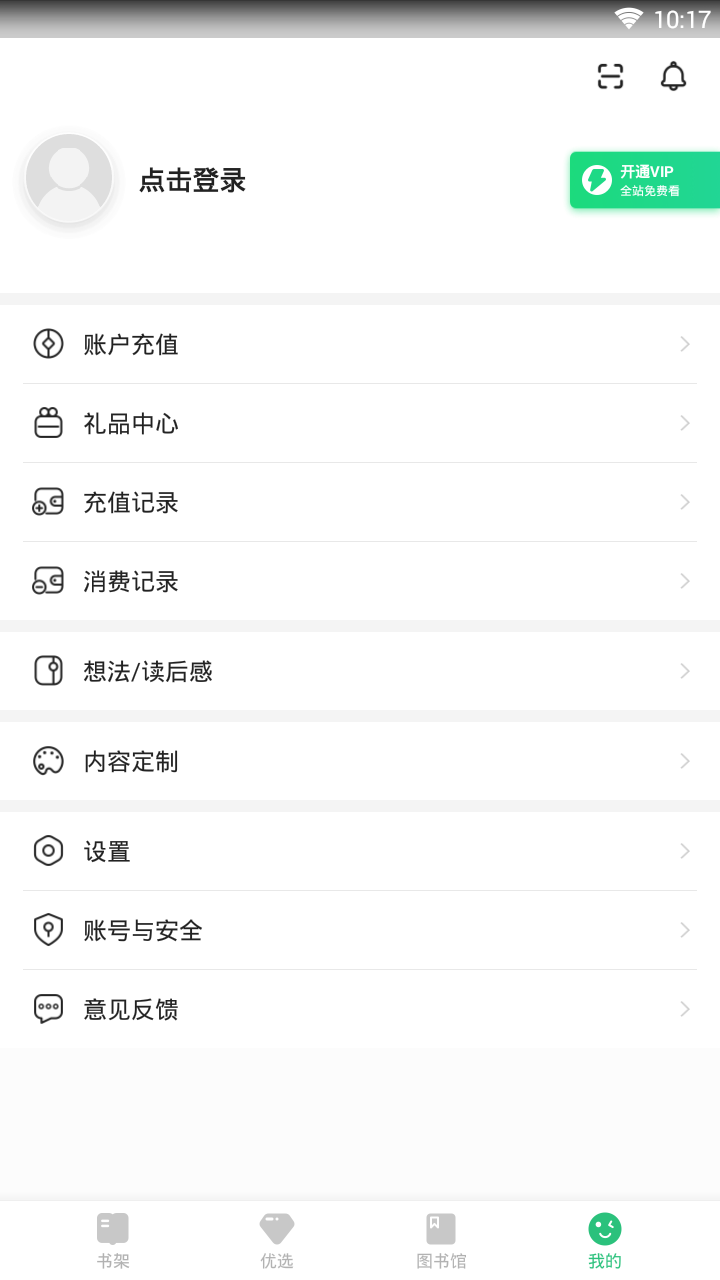Open the notifications bell

[x=674, y=76]
